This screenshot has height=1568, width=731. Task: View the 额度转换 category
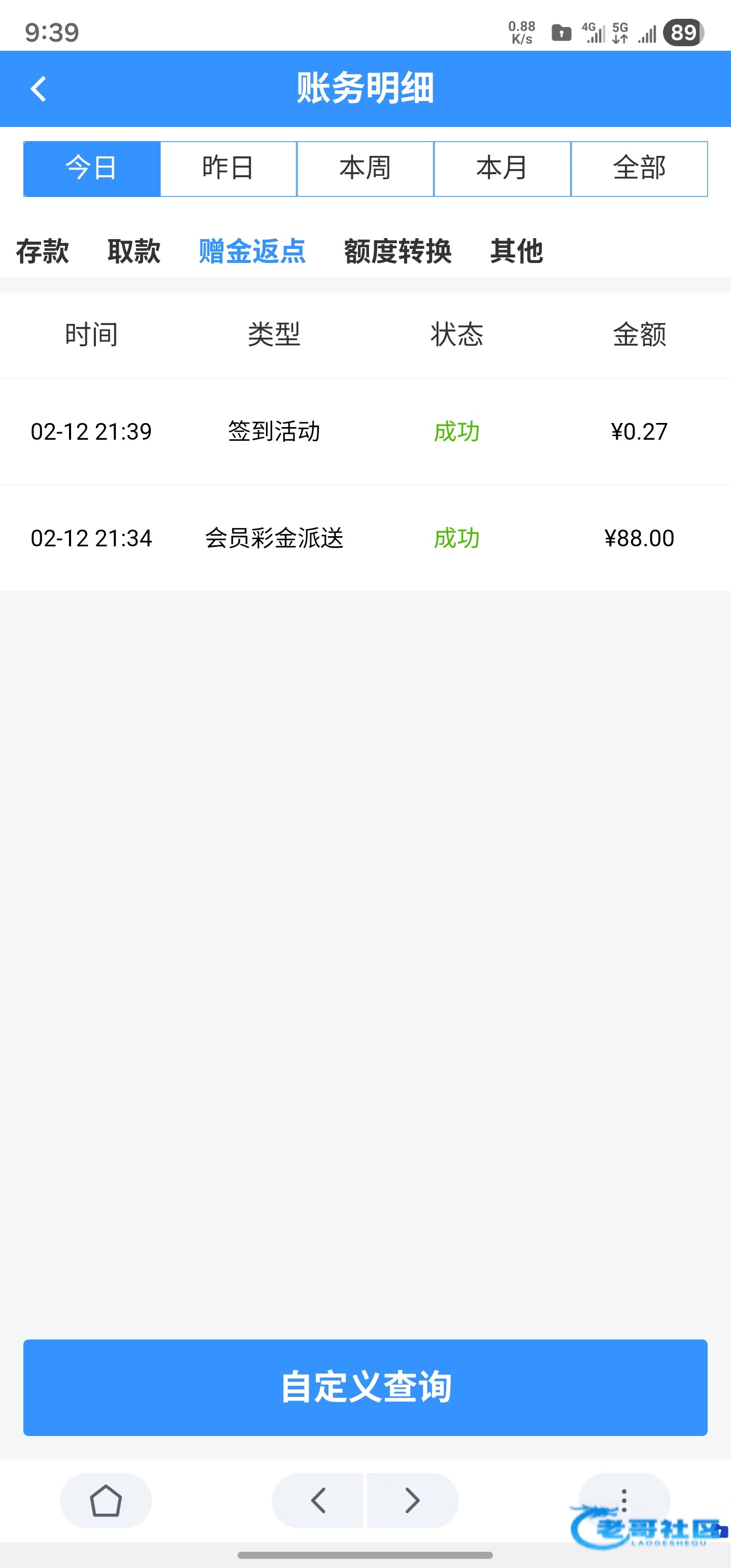397,251
